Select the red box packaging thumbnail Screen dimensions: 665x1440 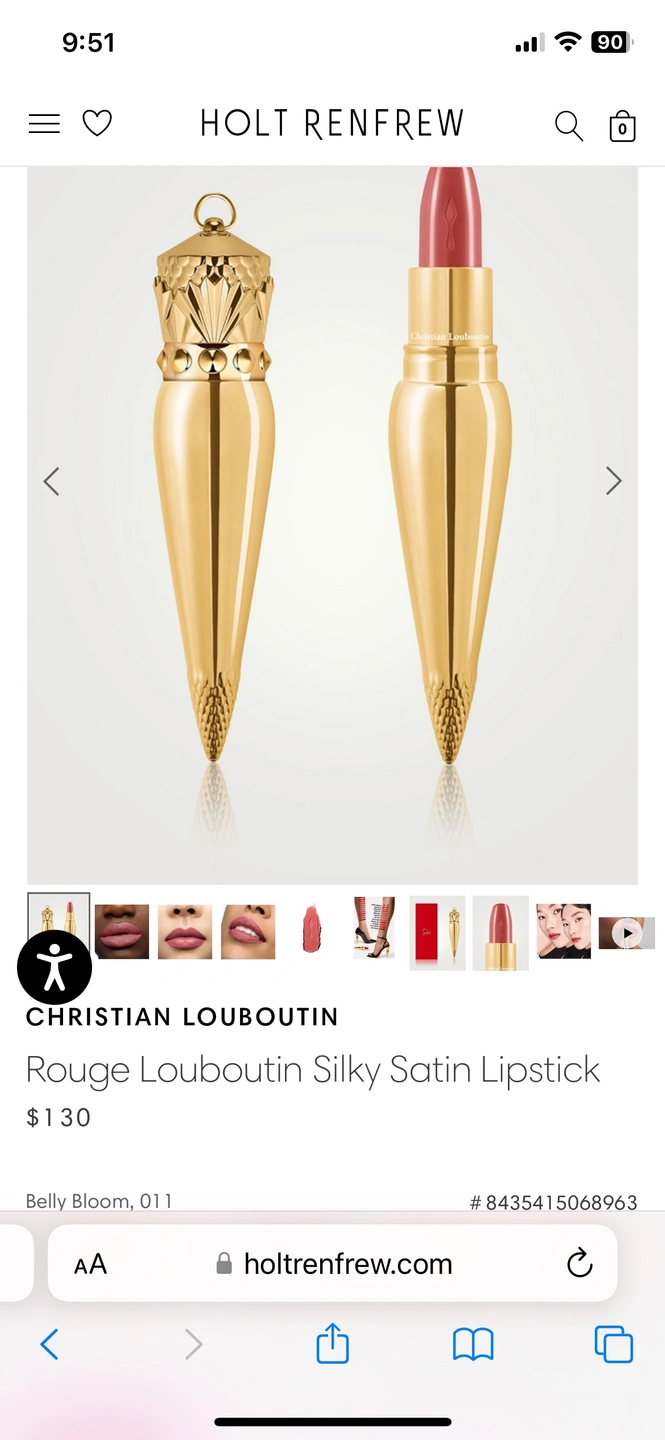click(437, 932)
